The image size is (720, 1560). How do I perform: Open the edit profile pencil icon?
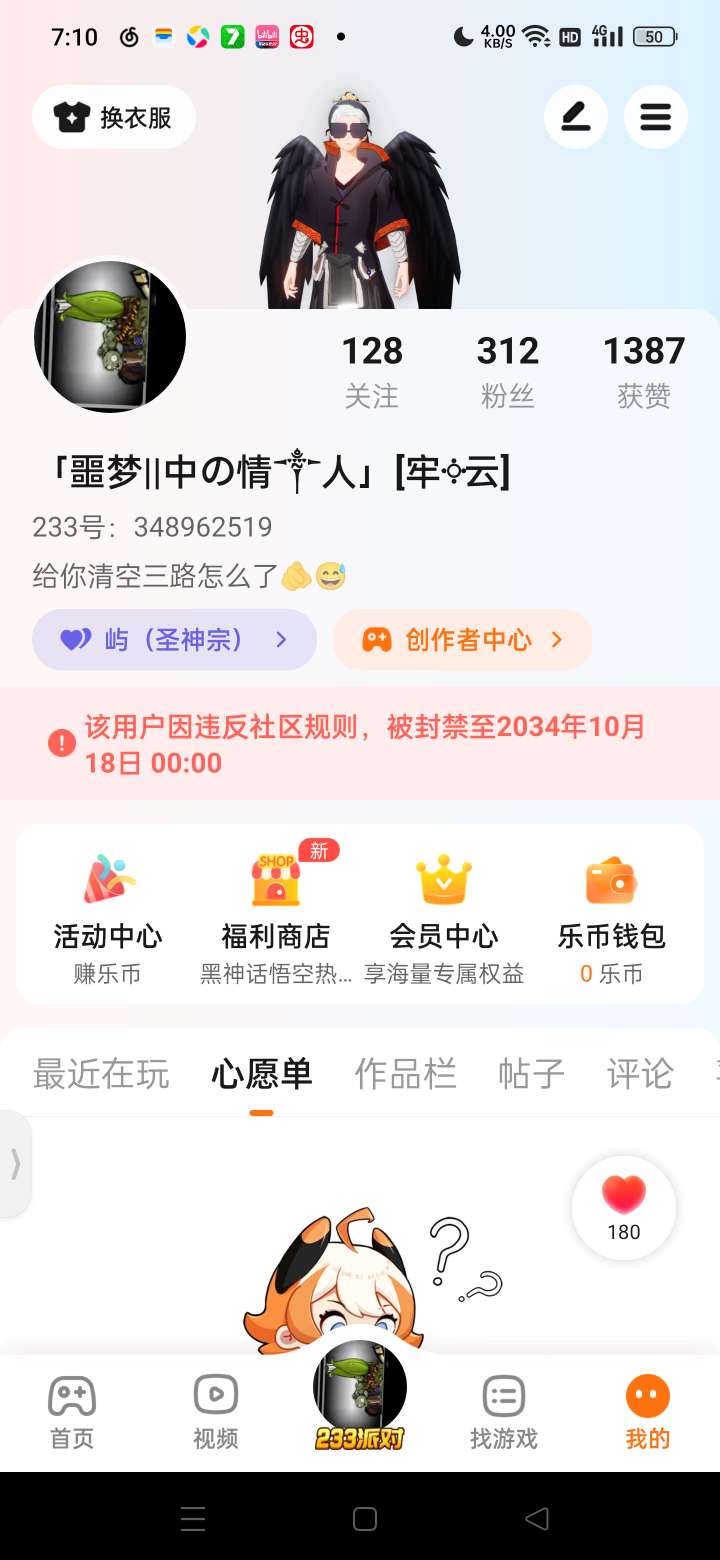[x=575, y=118]
